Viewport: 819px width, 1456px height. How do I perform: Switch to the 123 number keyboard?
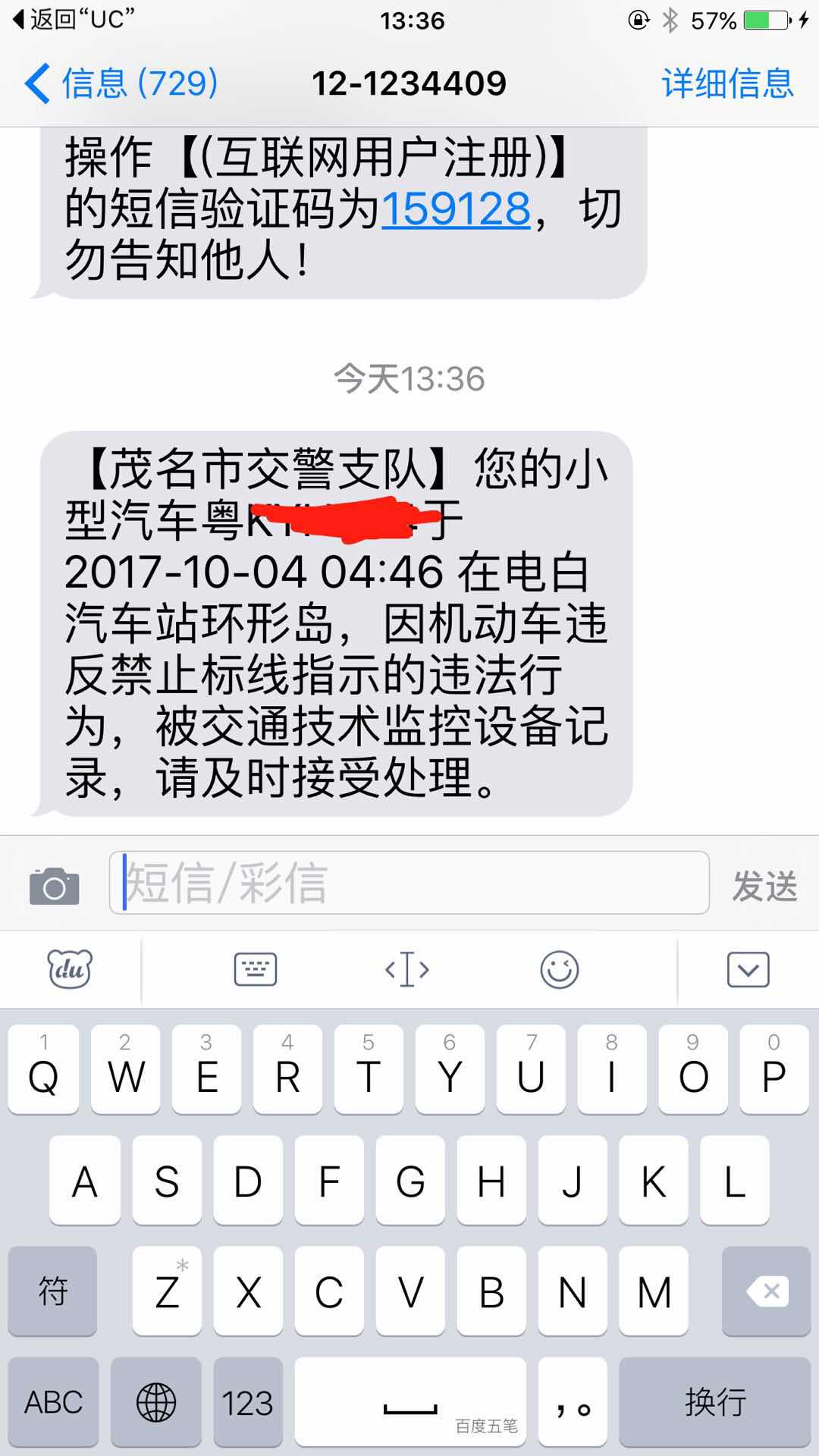(247, 1402)
